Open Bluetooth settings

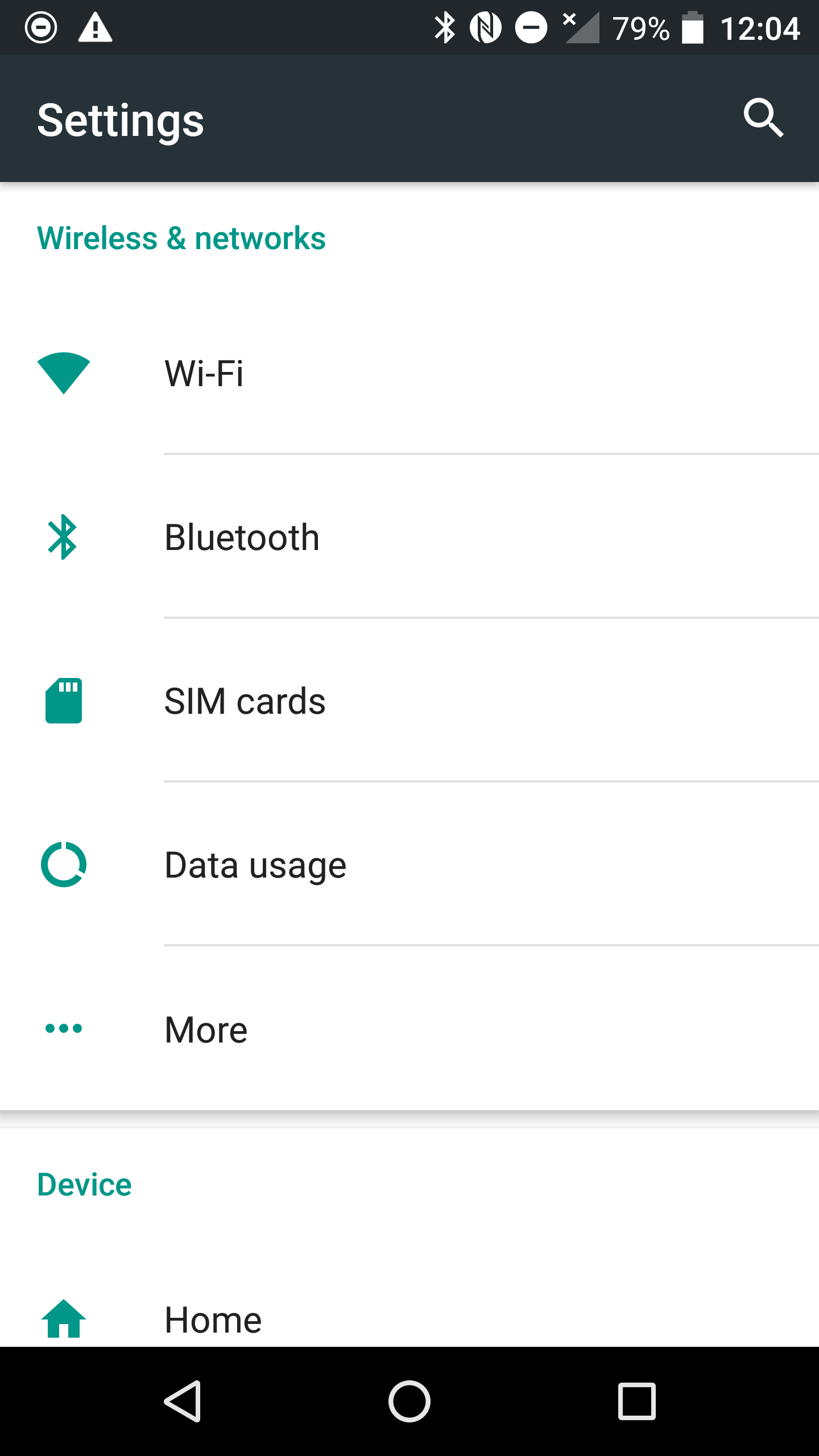point(409,537)
